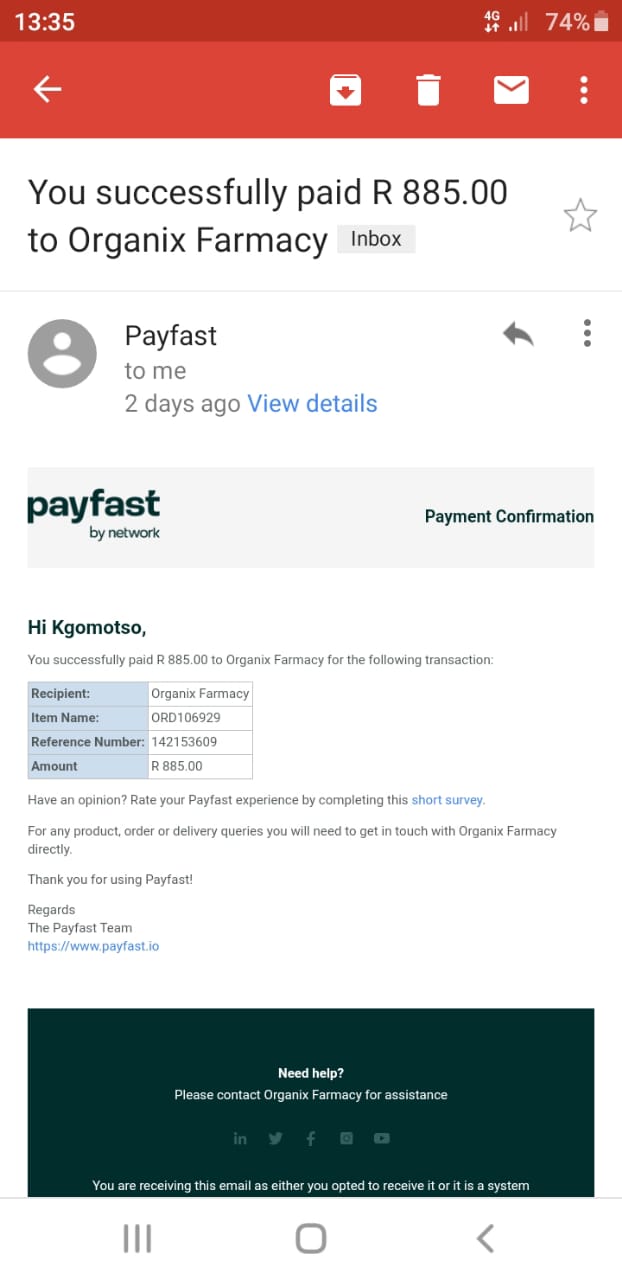Image resolution: width=622 pixels, height=1280 pixels.
Task: Expand View details for the sender
Action: click(x=312, y=404)
